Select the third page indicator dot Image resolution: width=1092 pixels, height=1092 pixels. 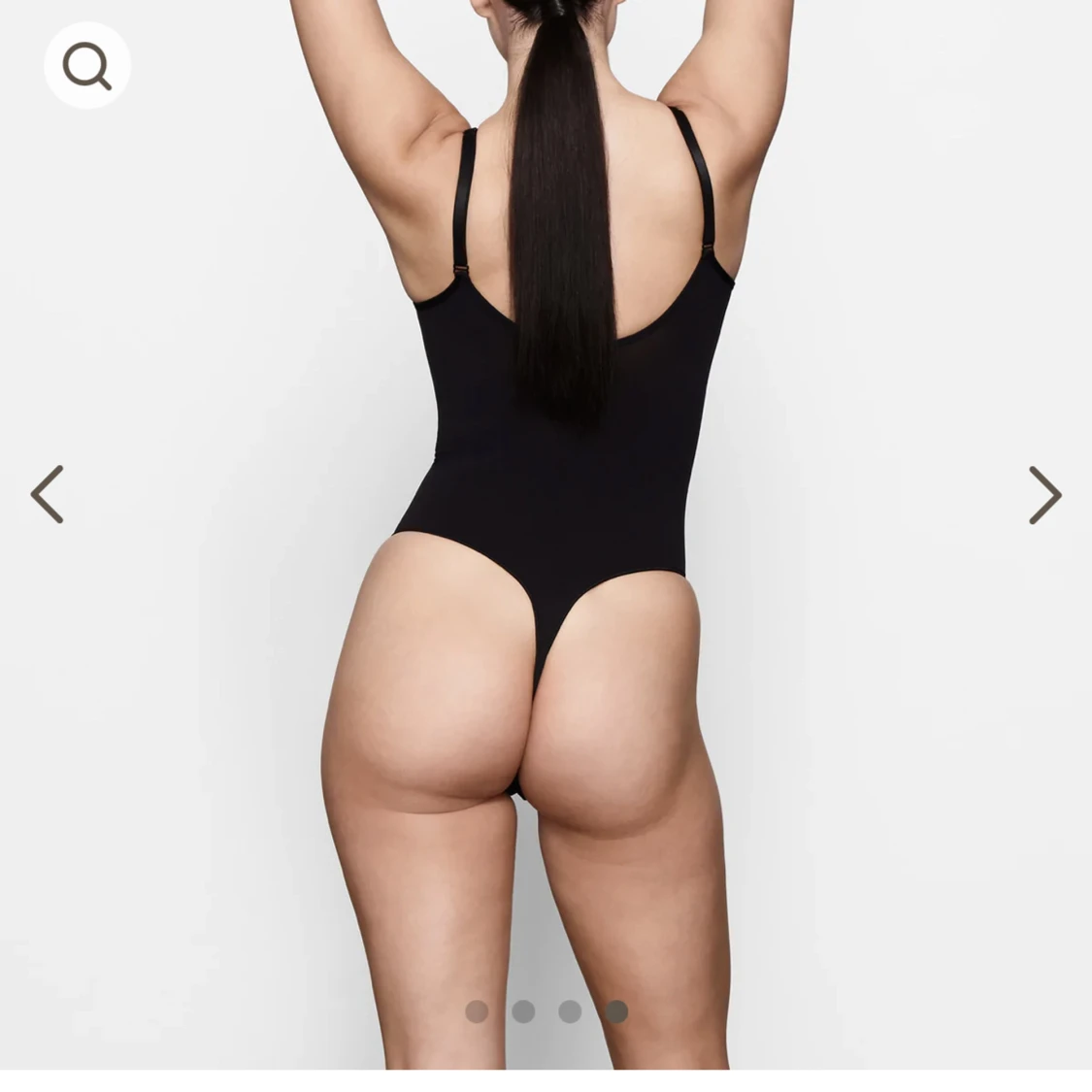coord(571,1011)
